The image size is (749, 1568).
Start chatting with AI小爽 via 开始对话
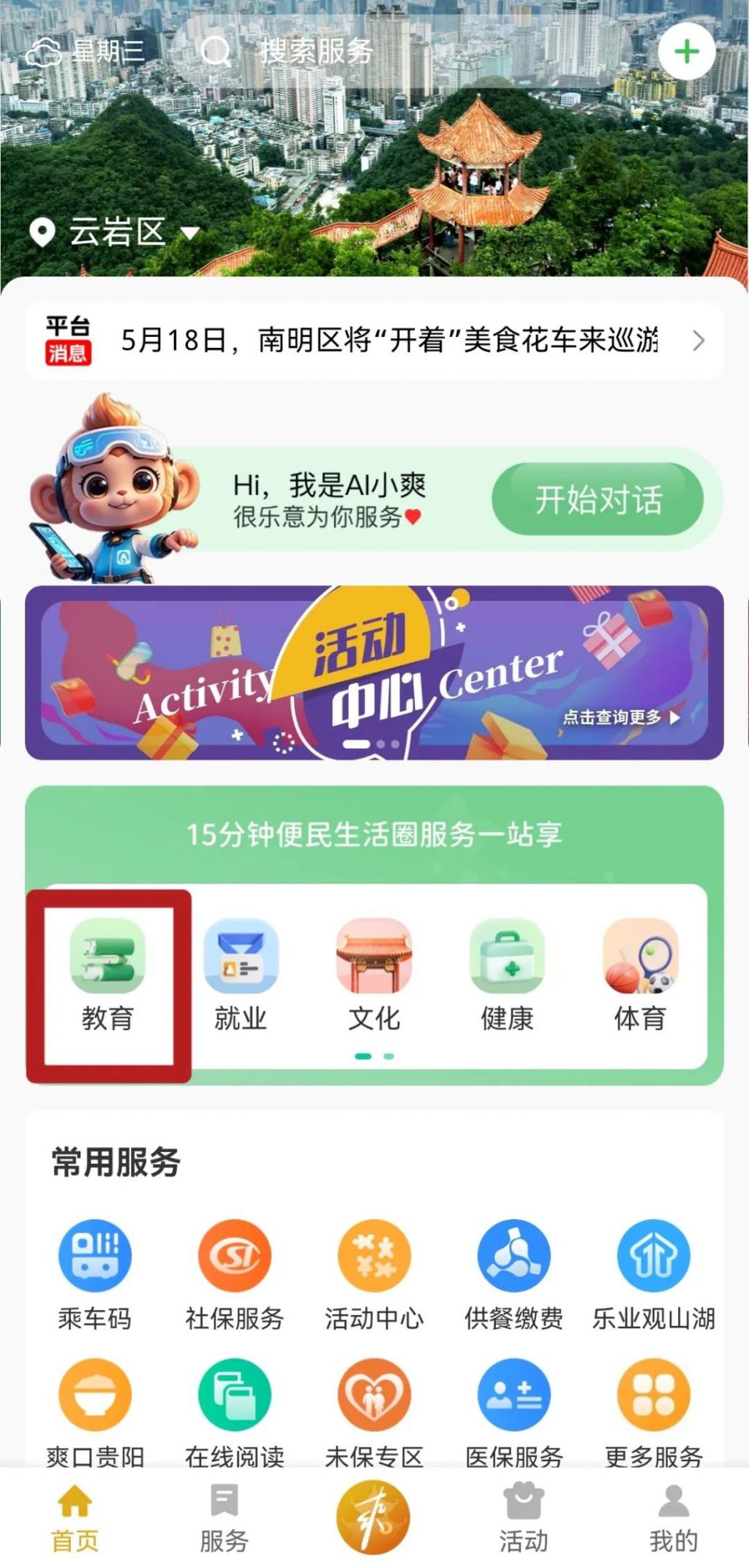coord(598,500)
